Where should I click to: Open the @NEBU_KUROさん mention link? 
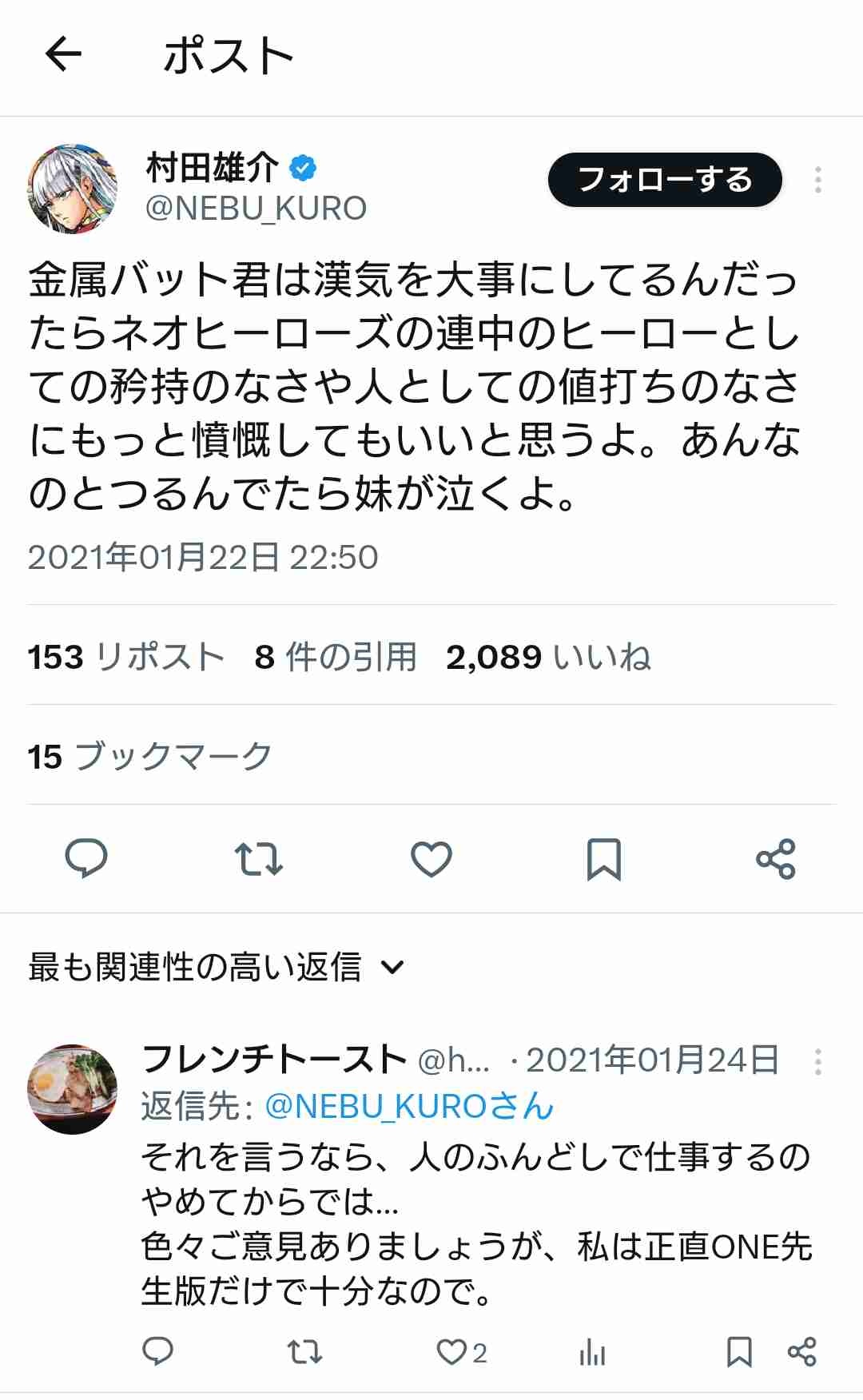tap(408, 1106)
